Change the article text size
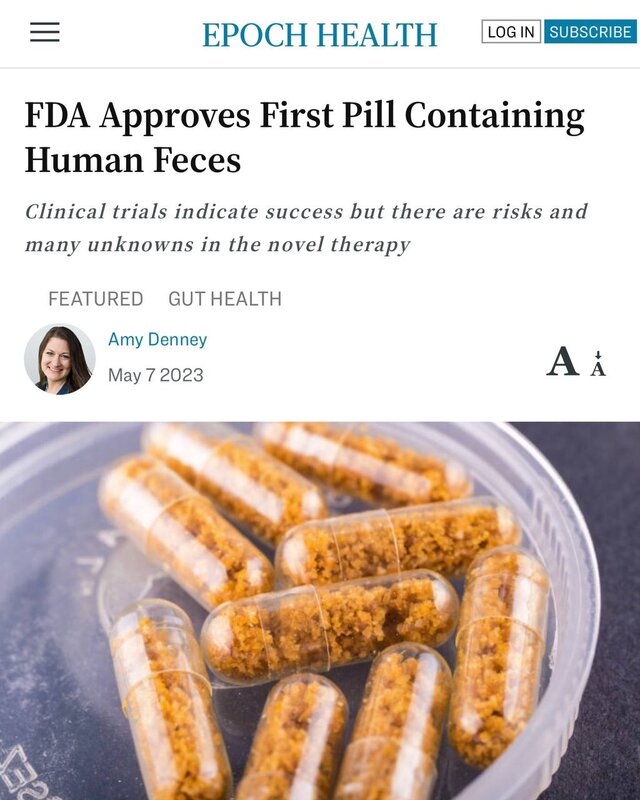This screenshot has height=800, width=640. [576, 362]
